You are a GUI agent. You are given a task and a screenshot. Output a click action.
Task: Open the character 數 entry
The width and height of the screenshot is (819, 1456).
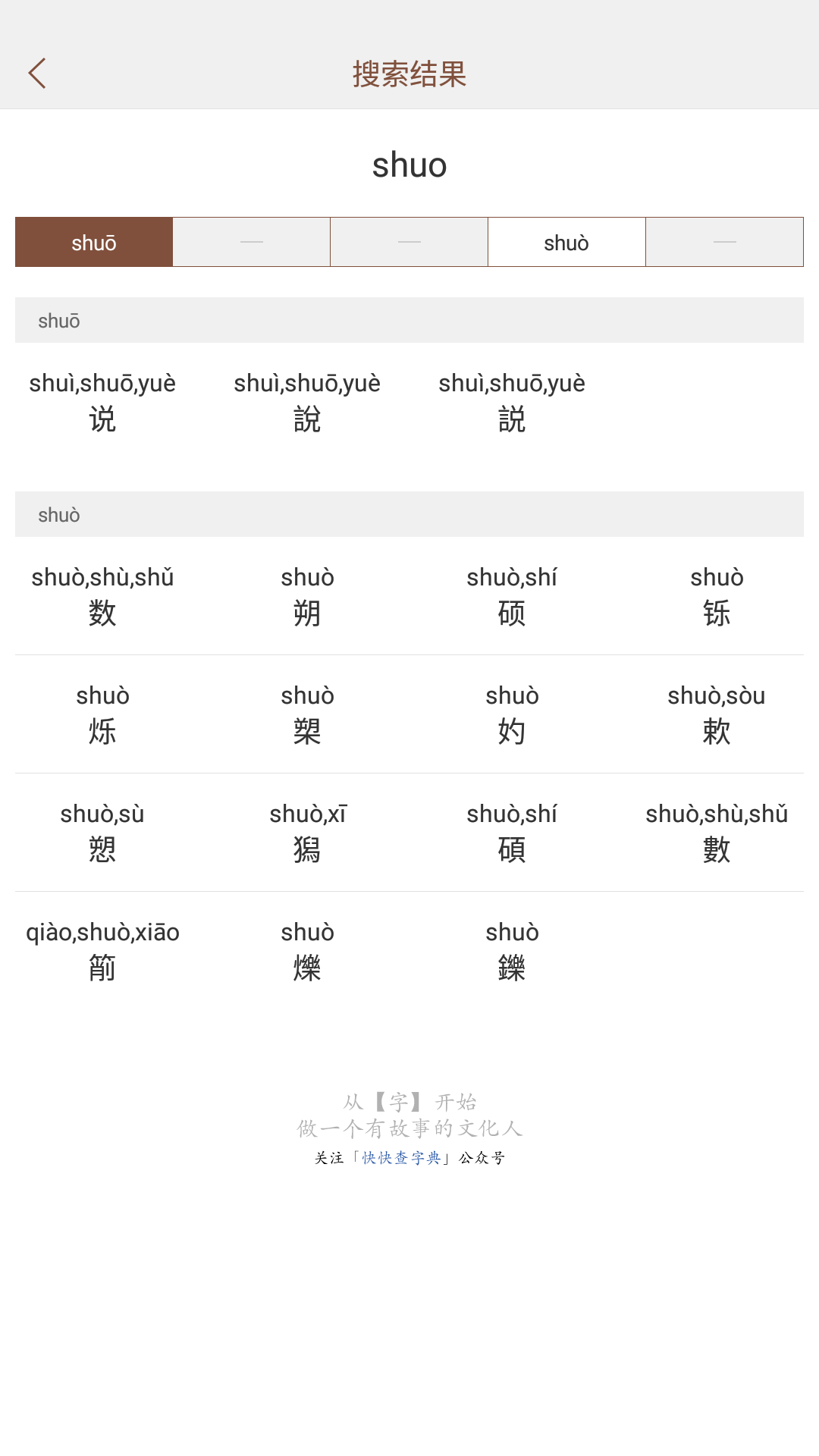coord(717,833)
